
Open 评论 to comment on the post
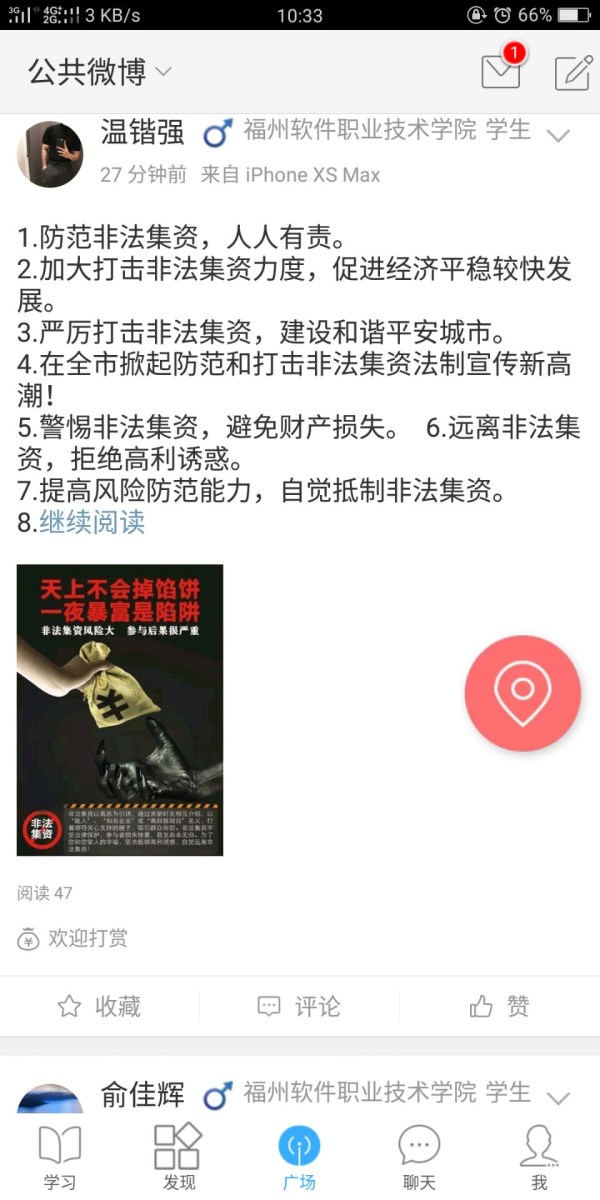coord(299,1006)
